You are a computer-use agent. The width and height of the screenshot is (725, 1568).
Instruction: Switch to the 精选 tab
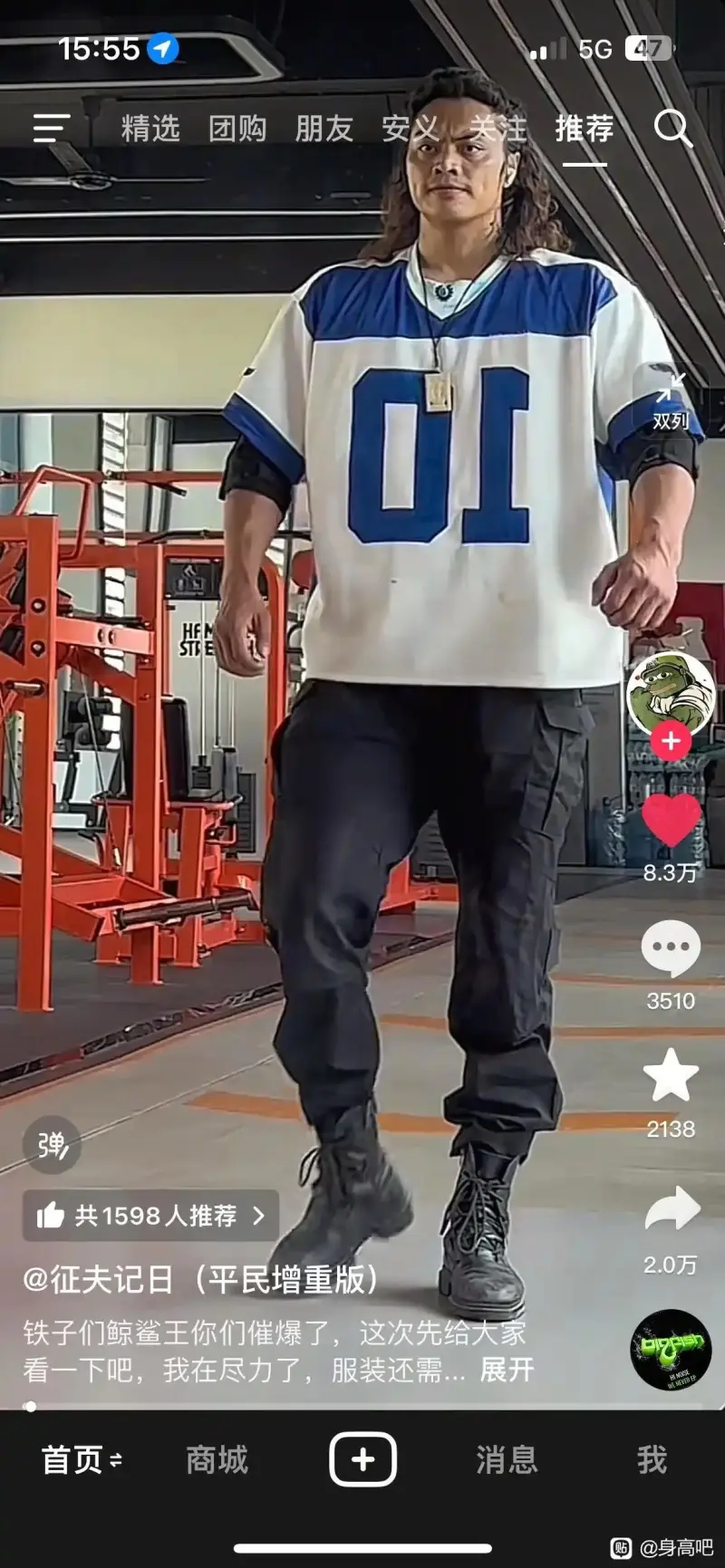click(x=150, y=129)
